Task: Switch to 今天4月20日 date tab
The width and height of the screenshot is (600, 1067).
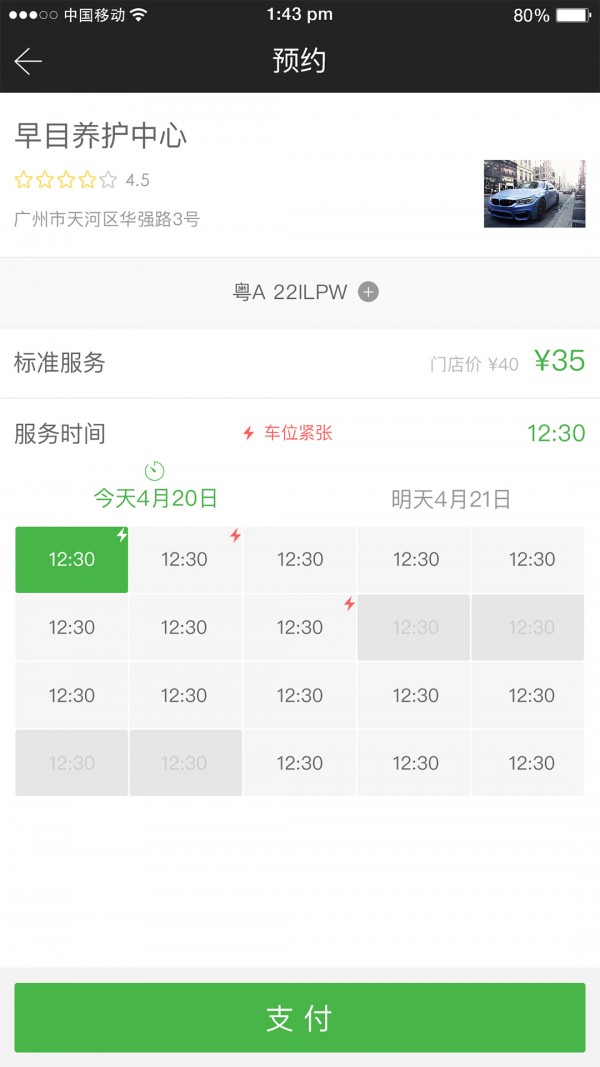Action: tap(155, 497)
